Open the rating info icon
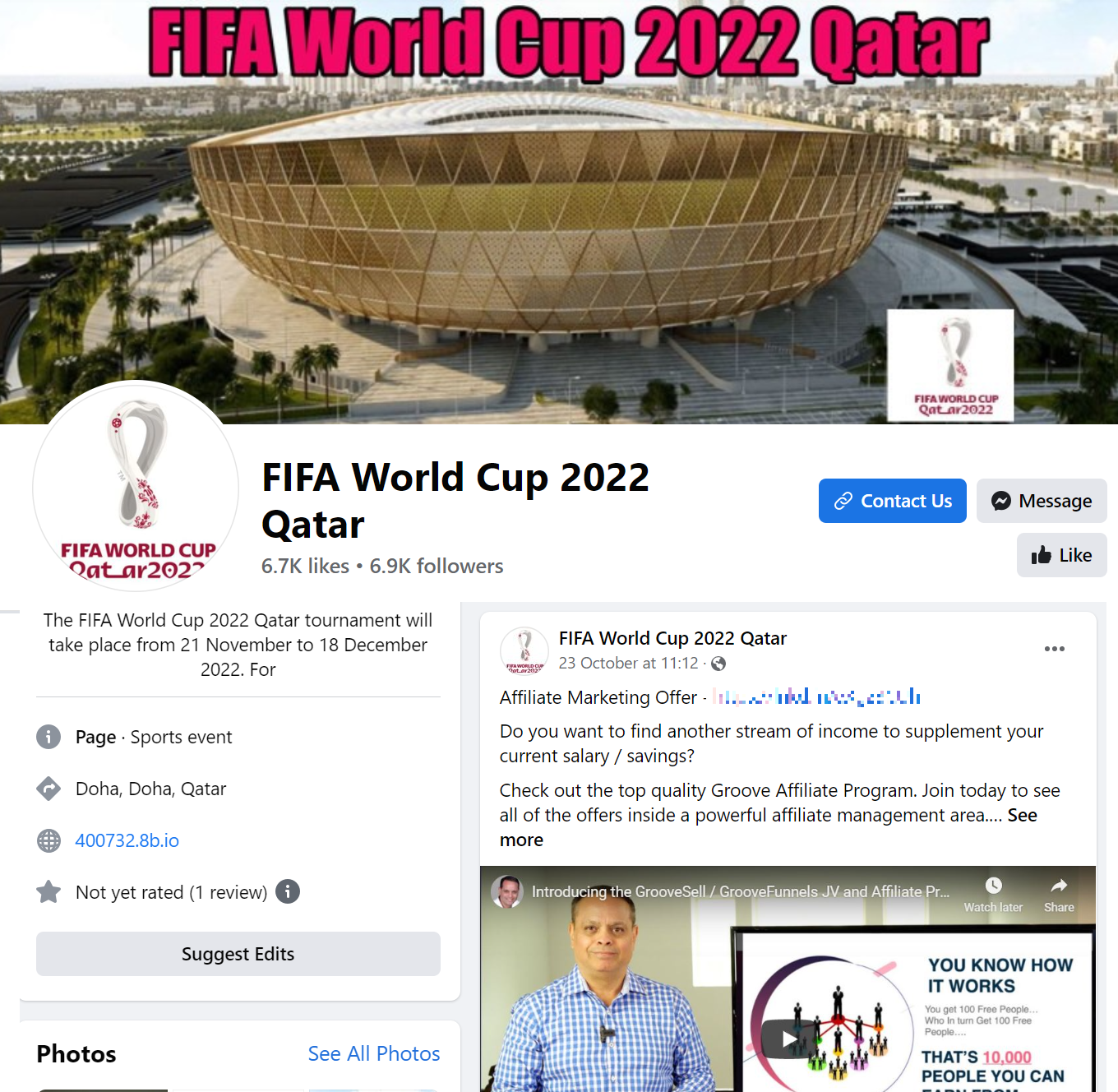Image resolution: width=1118 pixels, height=1092 pixels. (287, 891)
